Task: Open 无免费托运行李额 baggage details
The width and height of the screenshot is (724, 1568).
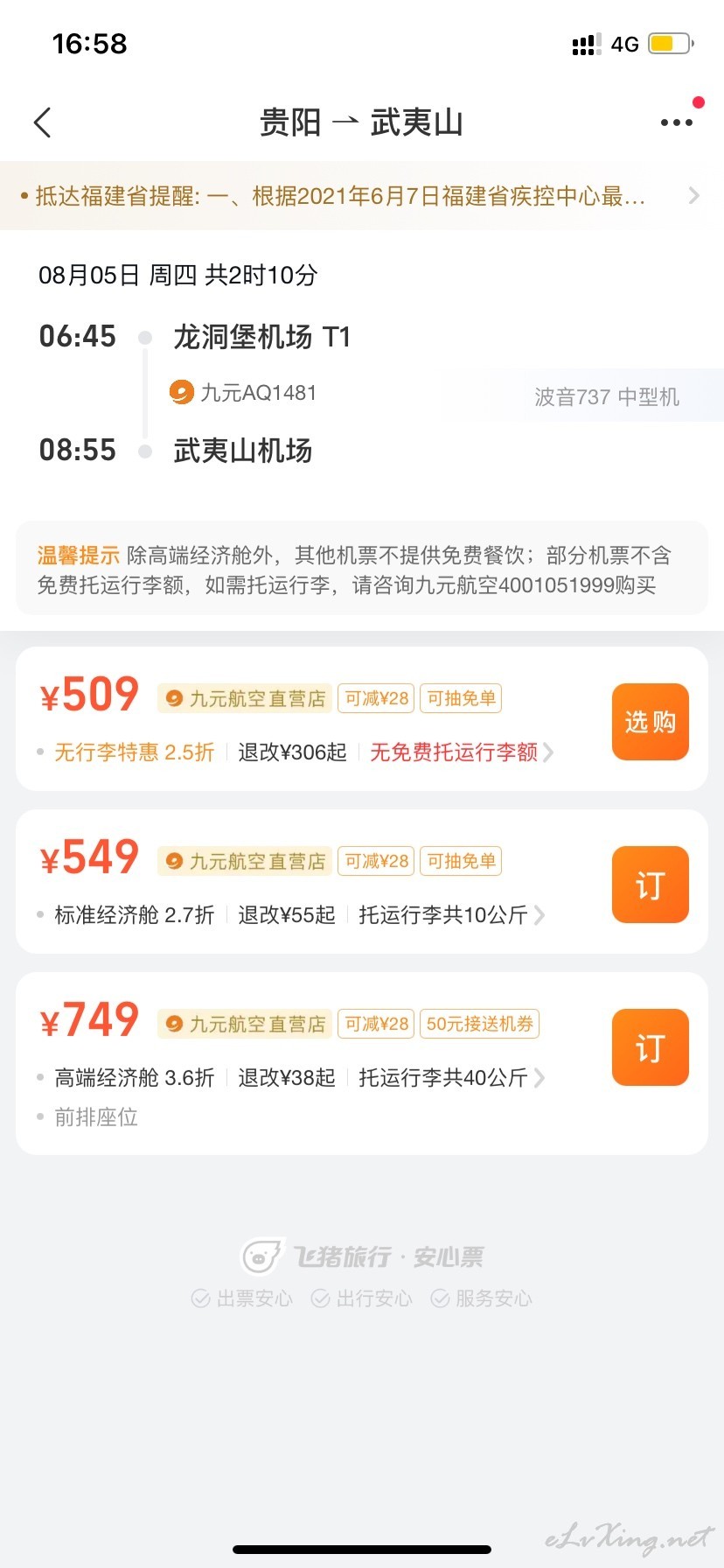Action: (x=462, y=752)
